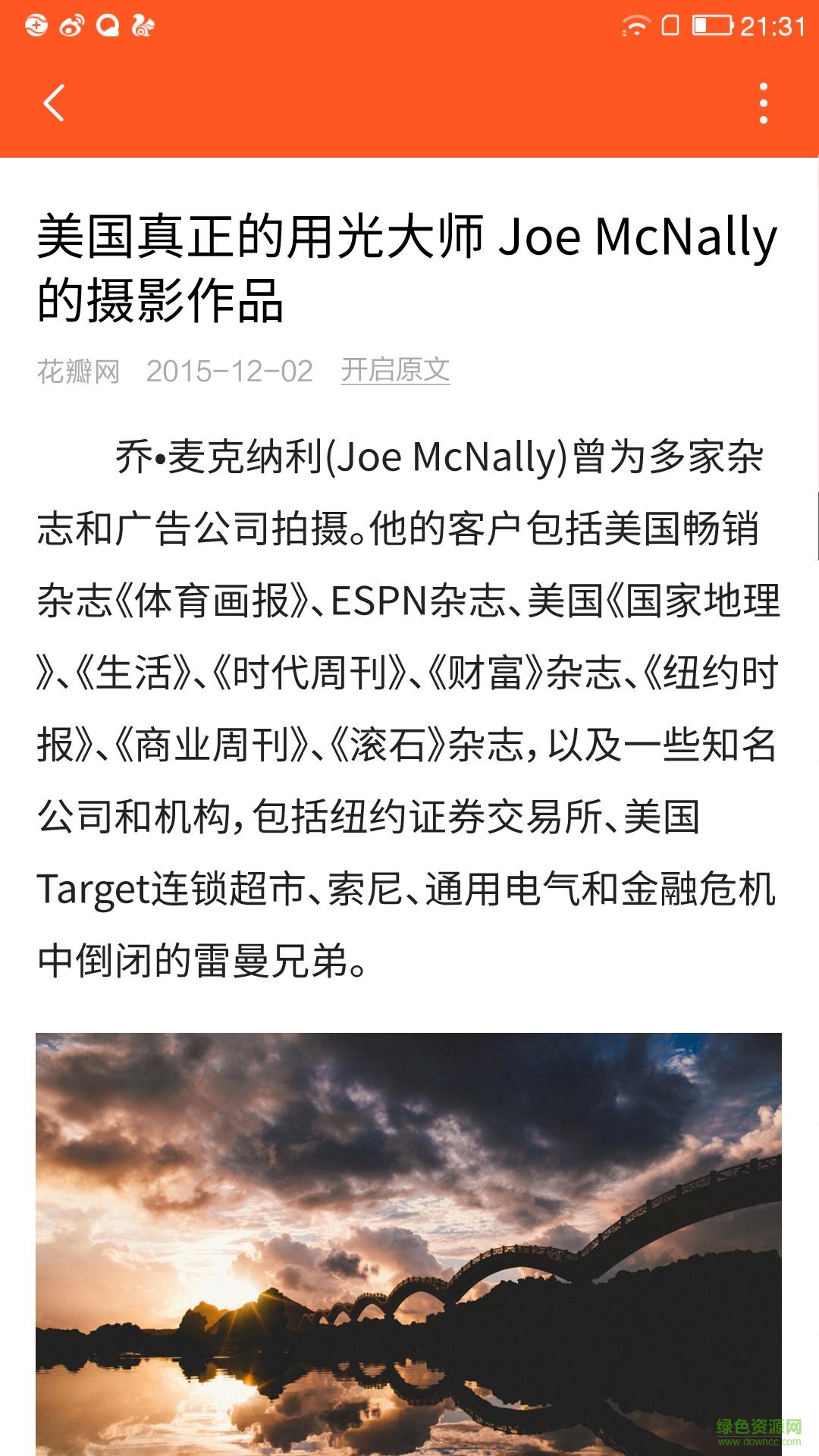Image resolution: width=819 pixels, height=1456 pixels.
Task: Open the three-dot overflow menu
Action: tap(764, 102)
